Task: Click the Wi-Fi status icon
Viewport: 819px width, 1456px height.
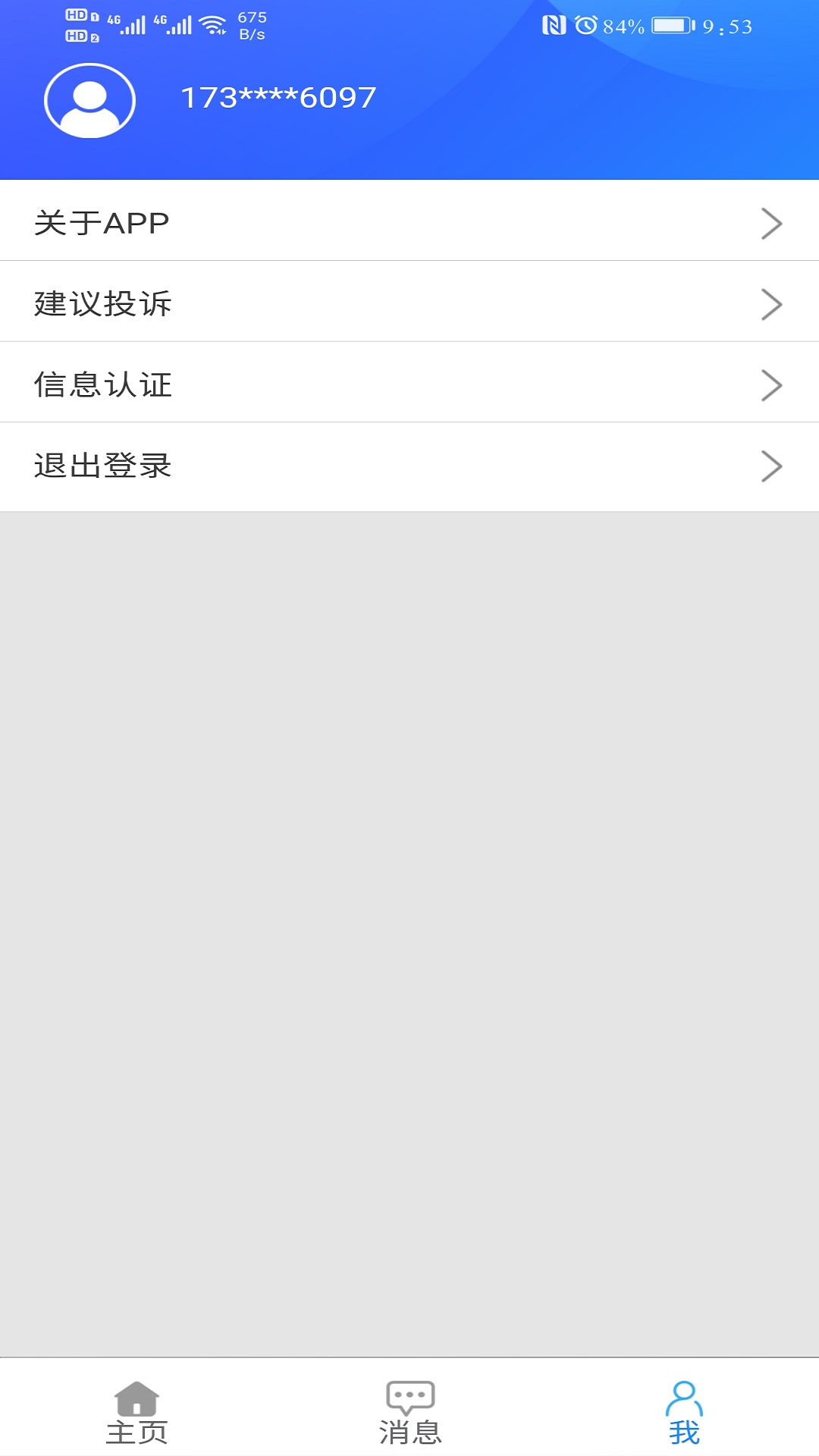Action: (x=215, y=23)
